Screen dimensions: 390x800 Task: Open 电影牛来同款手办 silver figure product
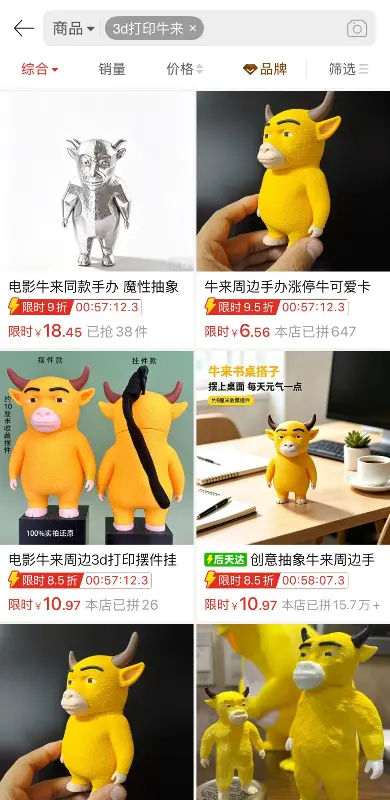point(97,219)
